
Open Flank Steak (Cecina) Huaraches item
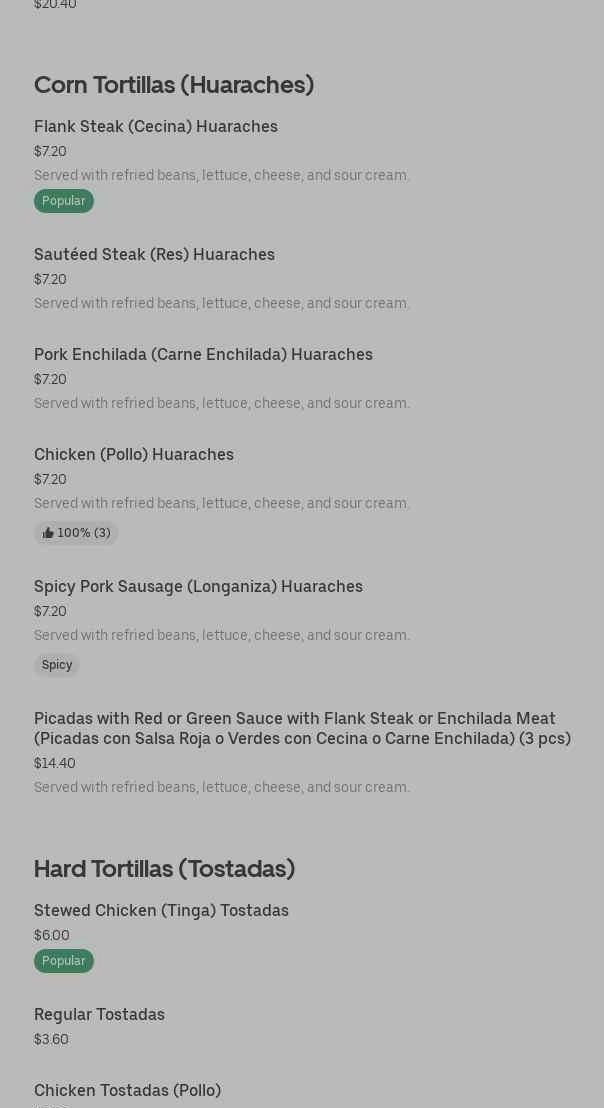click(156, 127)
